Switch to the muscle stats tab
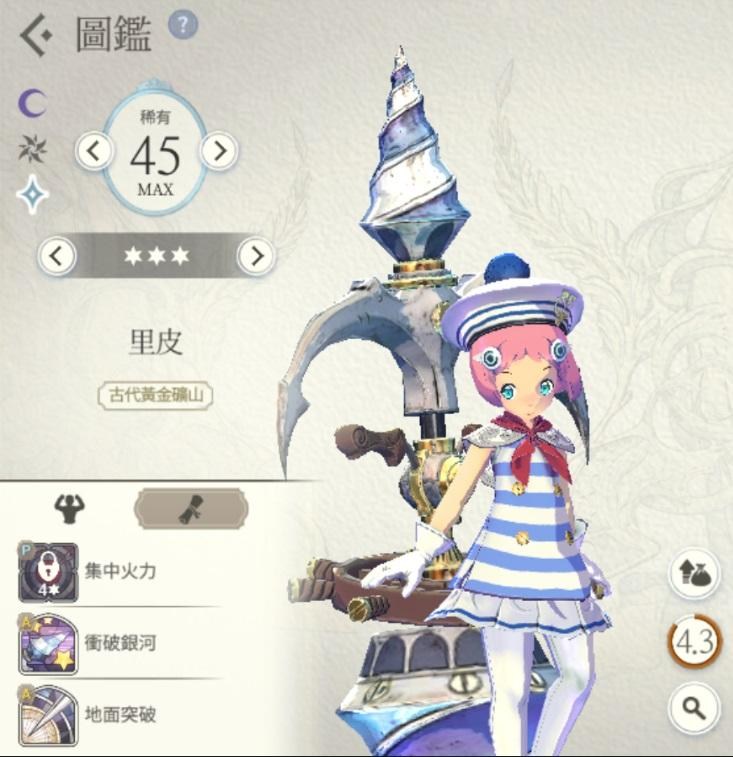733x757 pixels. (69, 509)
